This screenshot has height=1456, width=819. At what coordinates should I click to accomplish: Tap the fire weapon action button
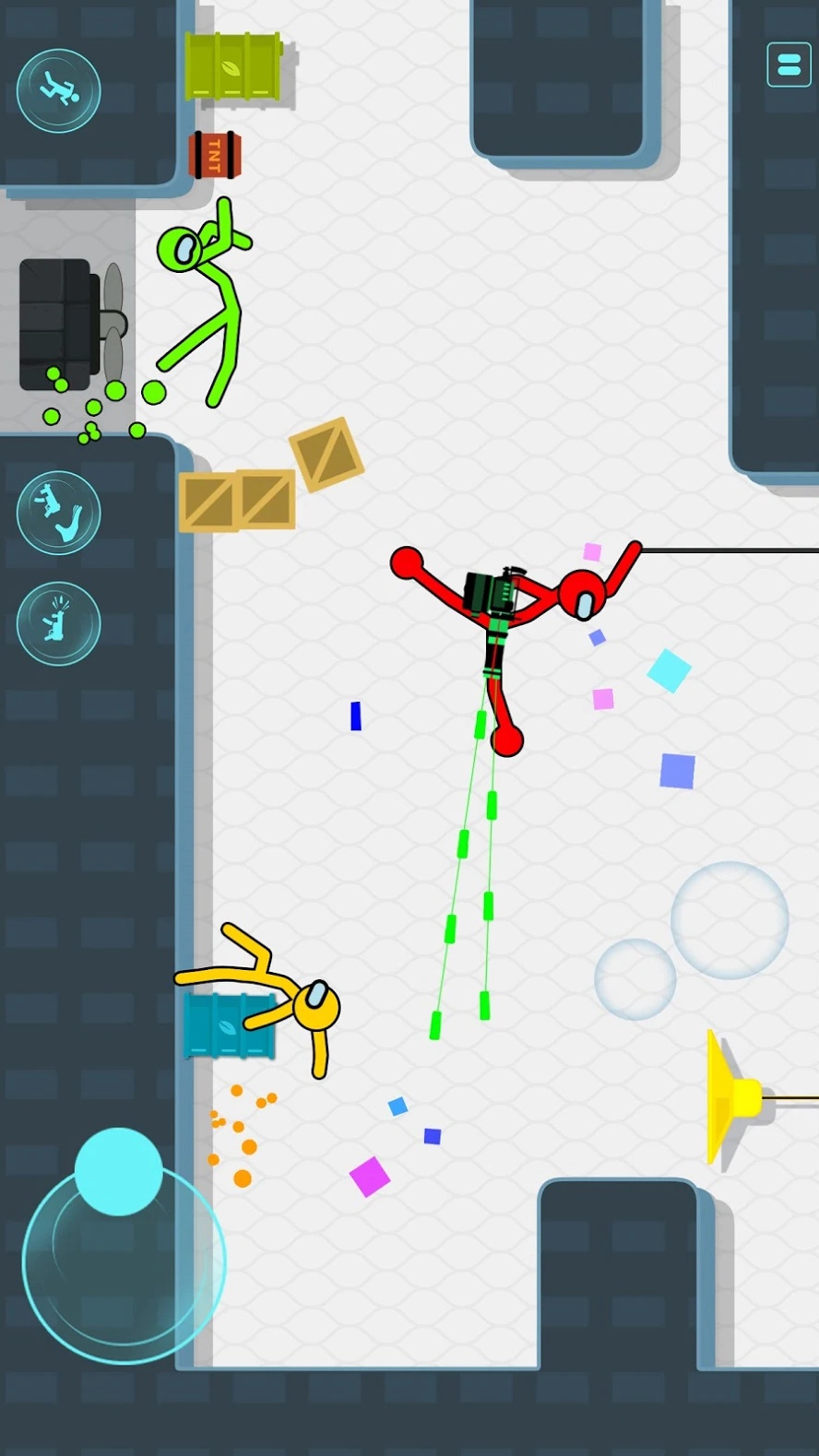(59, 623)
